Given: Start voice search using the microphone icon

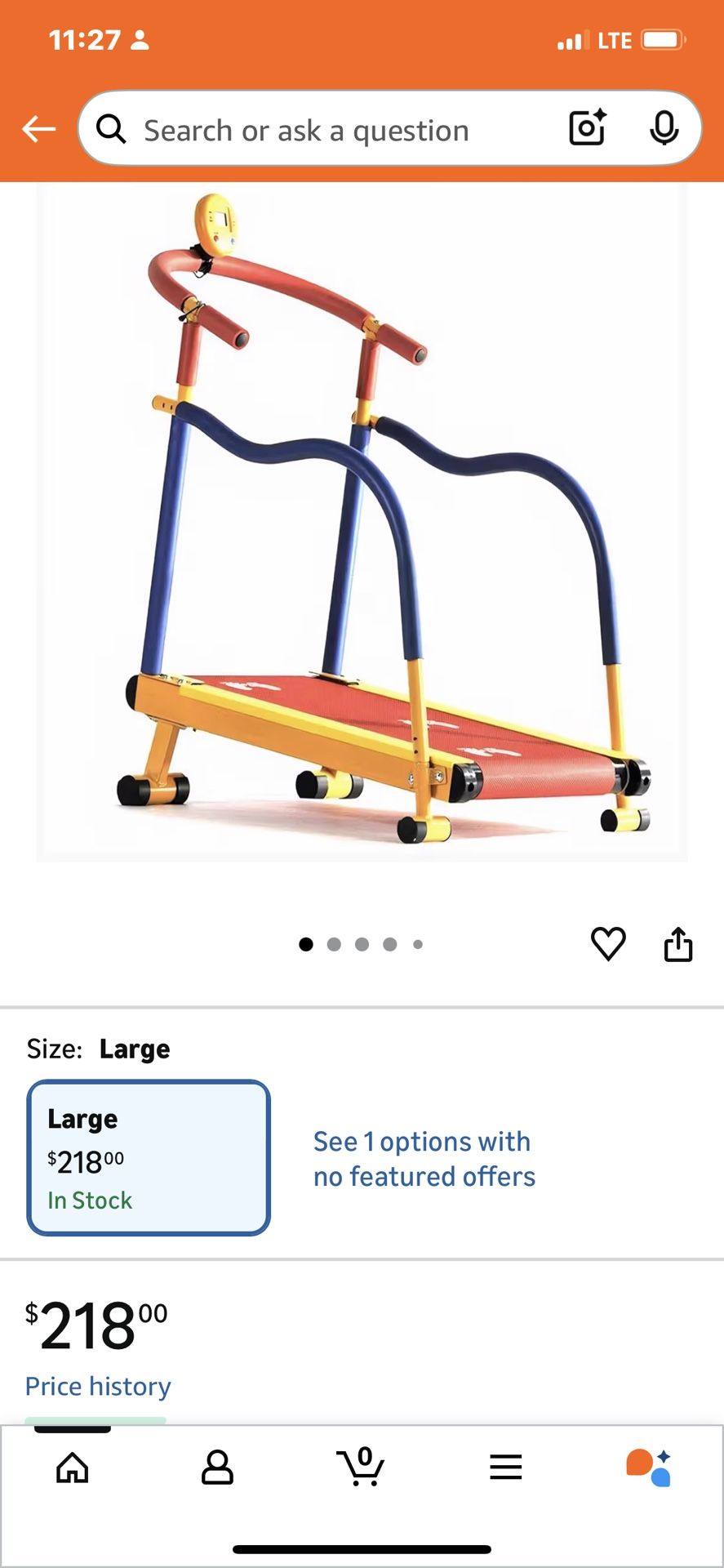Looking at the screenshot, I should tap(665, 128).
